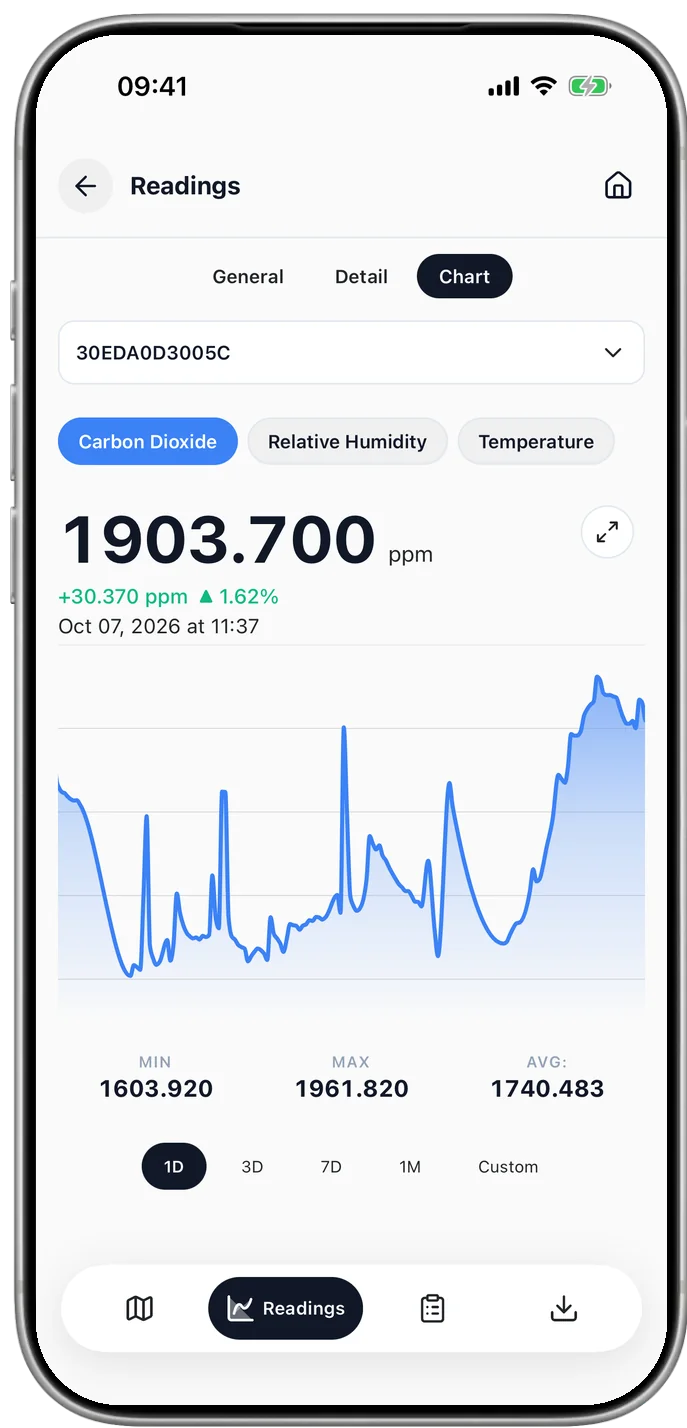Open the map tab

coord(140,1308)
